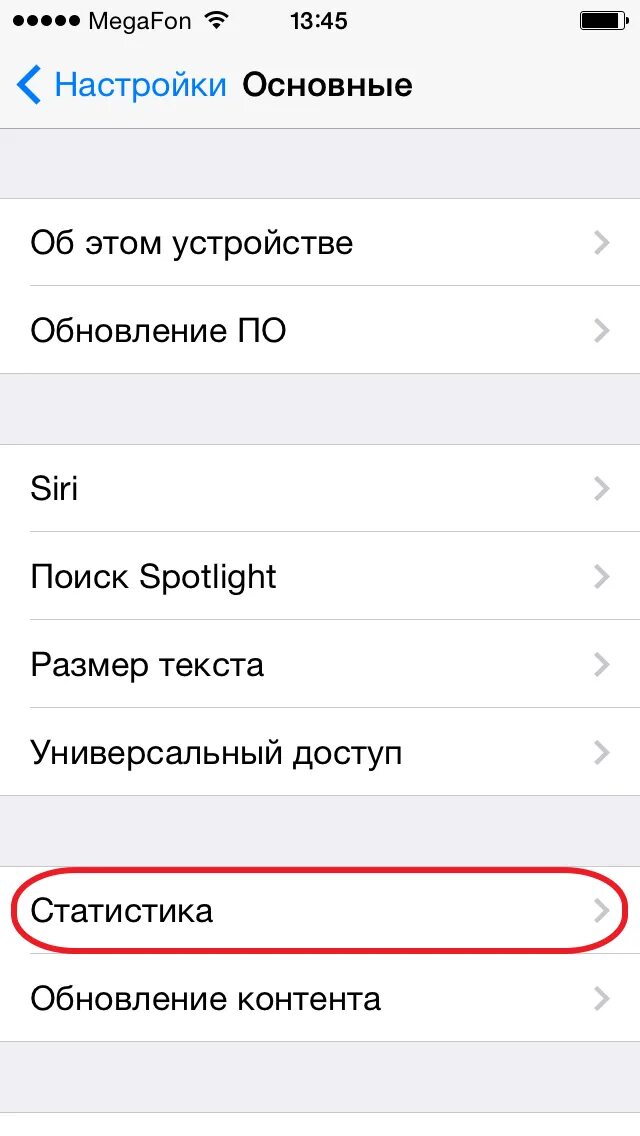The height and width of the screenshot is (1136, 640).
Task: Open Универсальный доступ
Action: click(x=320, y=753)
